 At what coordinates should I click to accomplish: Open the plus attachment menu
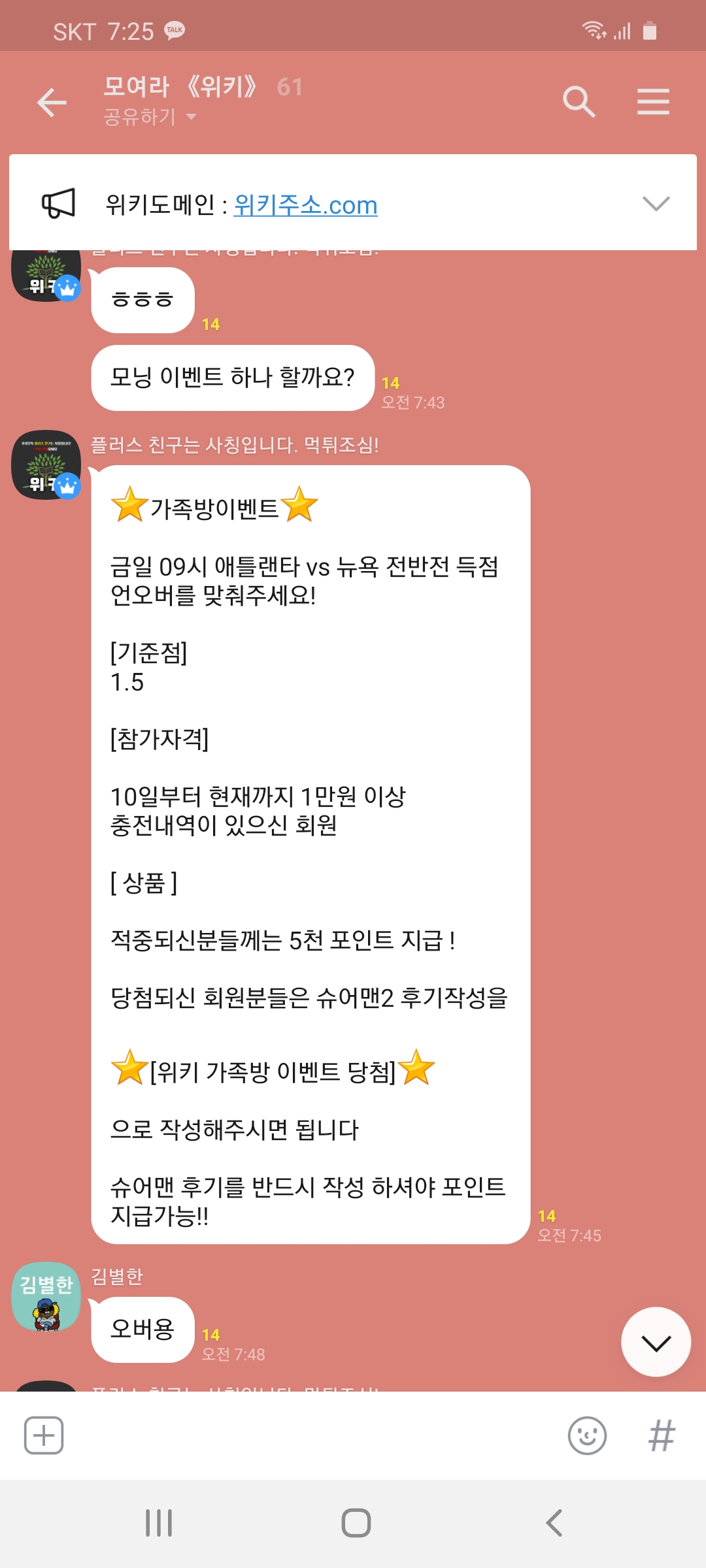[x=44, y=1435]
